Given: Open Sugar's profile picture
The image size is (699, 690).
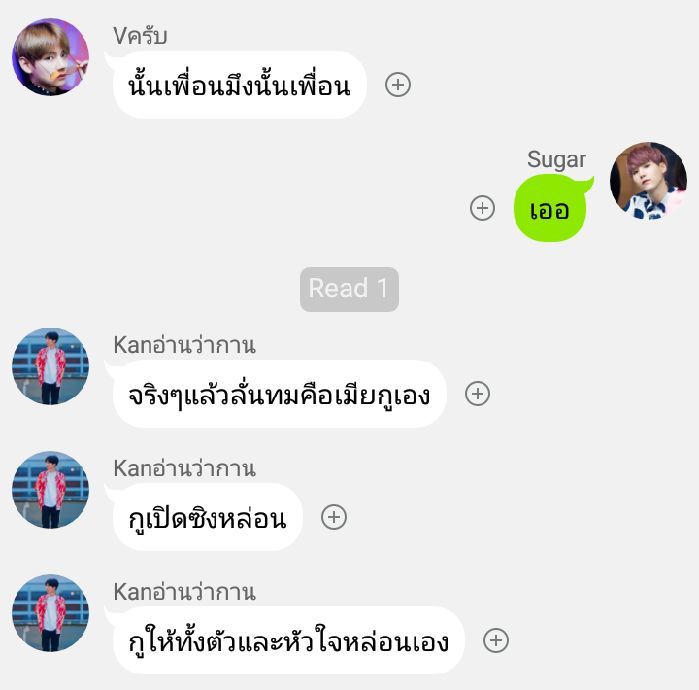Looking at the screenshot, I should point(648,180).
